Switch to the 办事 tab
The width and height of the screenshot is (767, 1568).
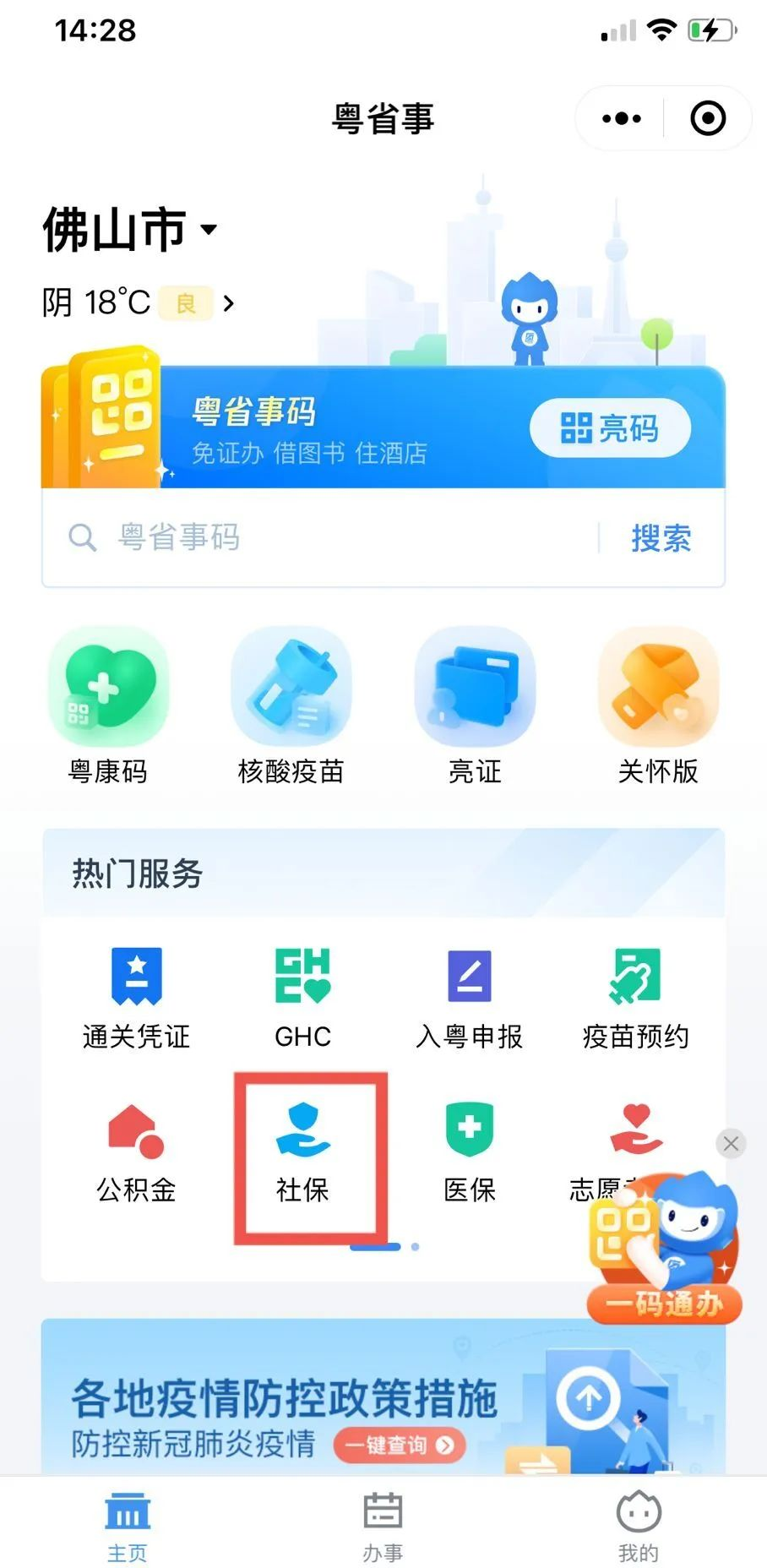click(x=383, y=1526)
